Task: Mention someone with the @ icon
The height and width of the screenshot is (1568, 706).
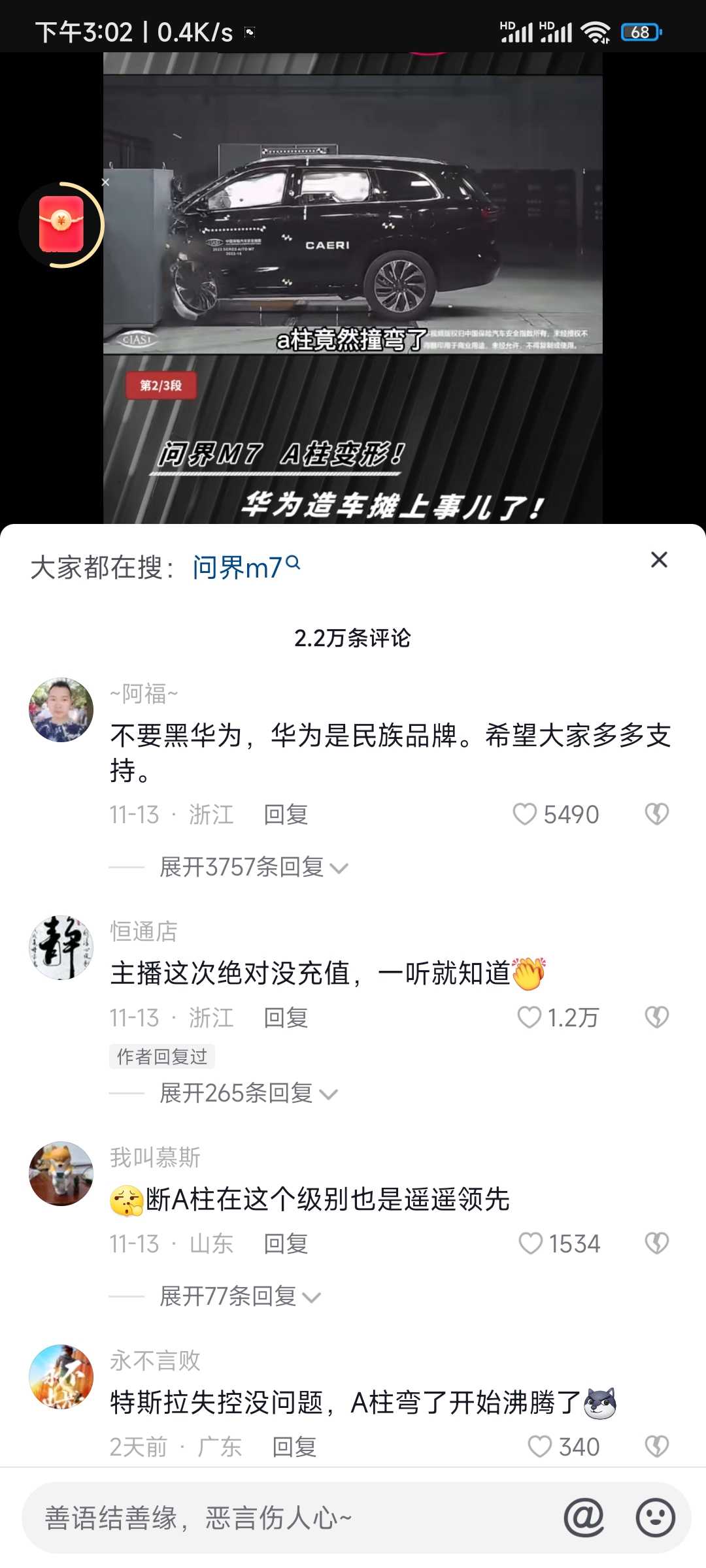Action: (x=584, y=1518)
